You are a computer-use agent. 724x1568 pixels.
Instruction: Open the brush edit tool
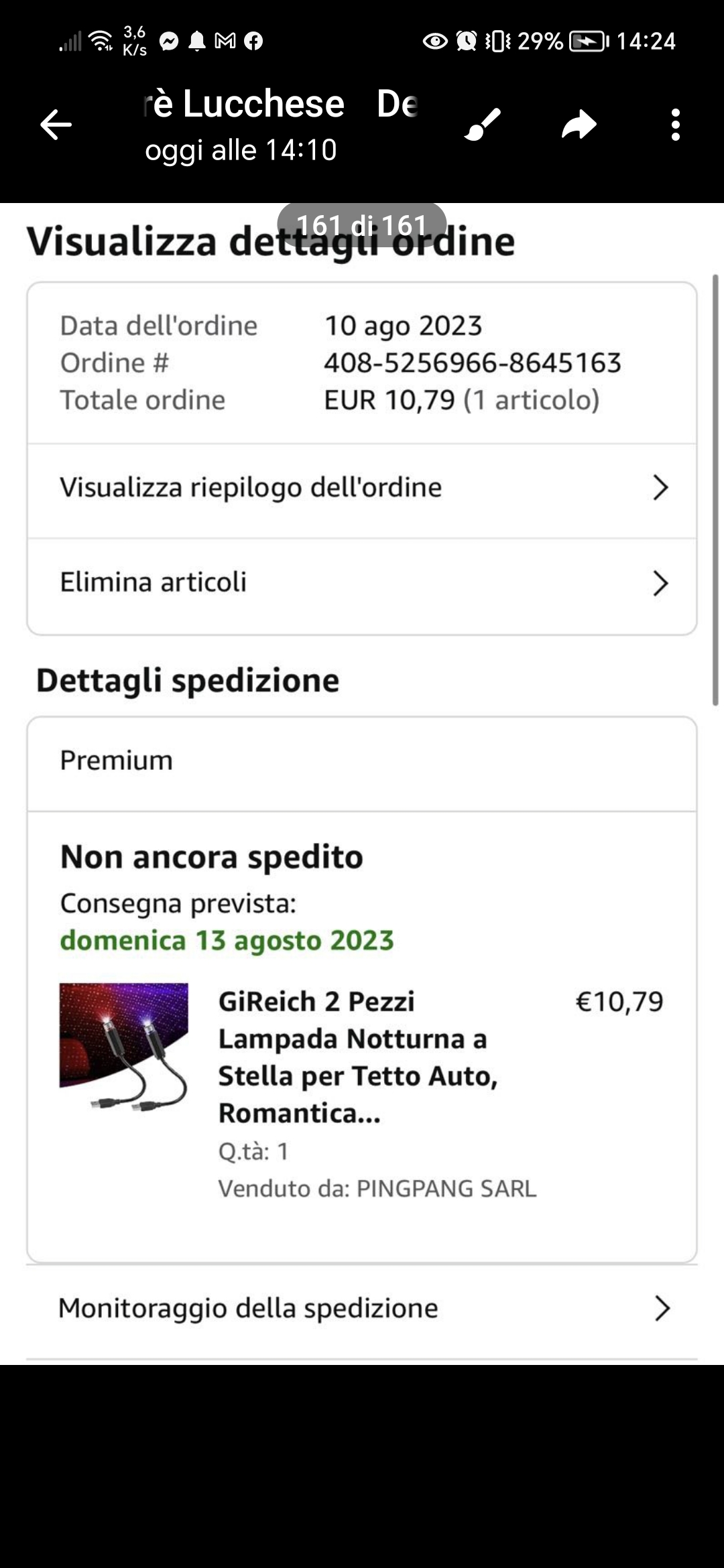point(483,125)
